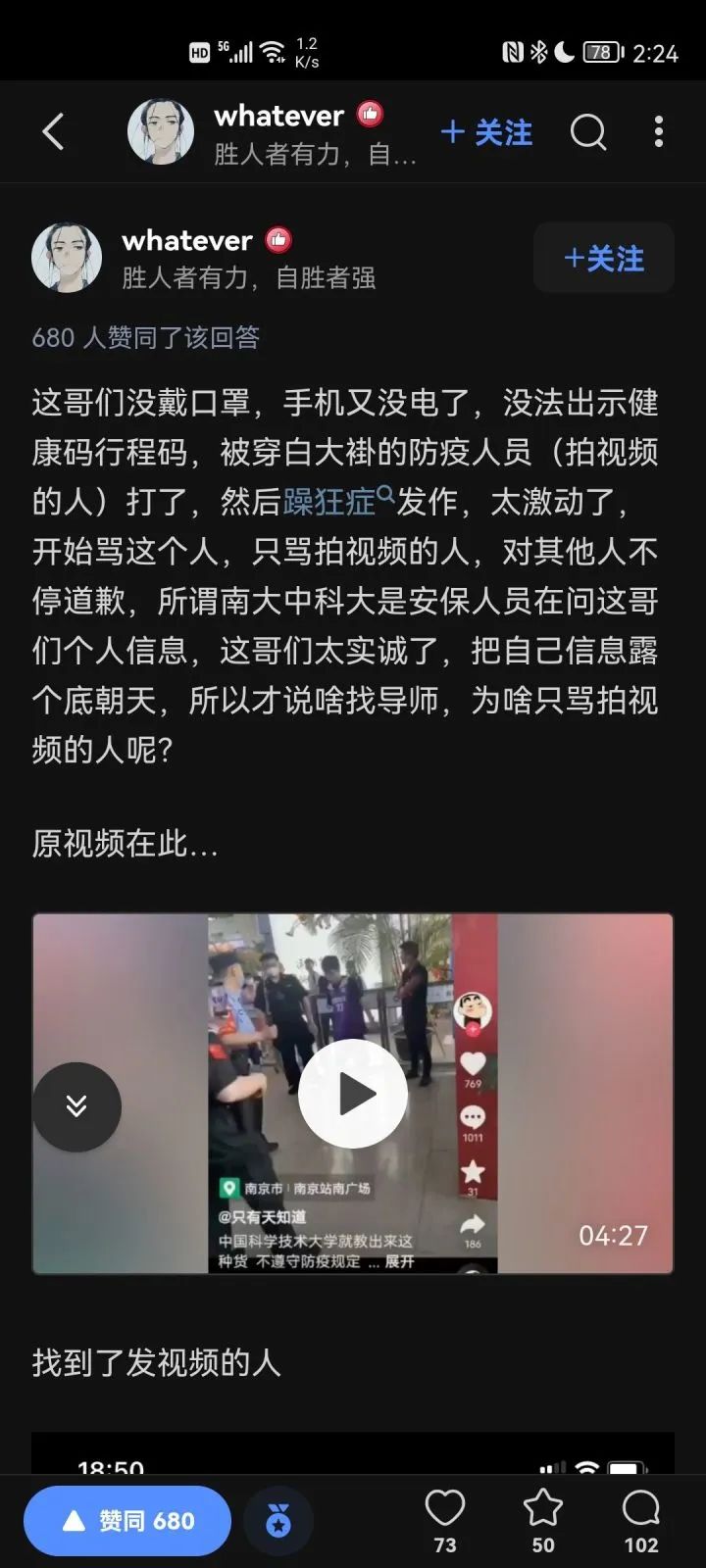The width and height of the screenshot is (706, 1568).
Task: Follow whatever via header 关注 button
Action: (x=487, y=132)
